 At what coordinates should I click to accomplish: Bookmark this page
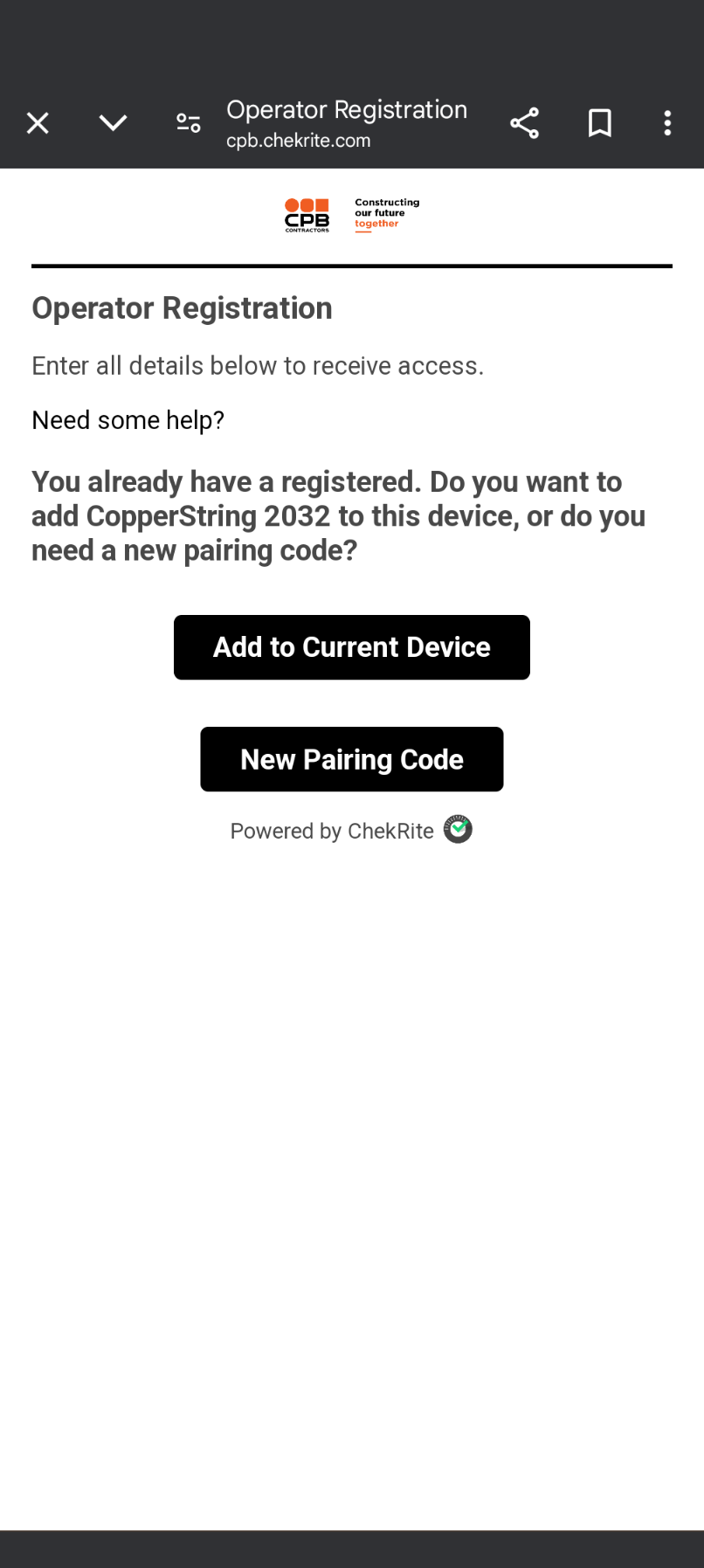pos(600,123)
